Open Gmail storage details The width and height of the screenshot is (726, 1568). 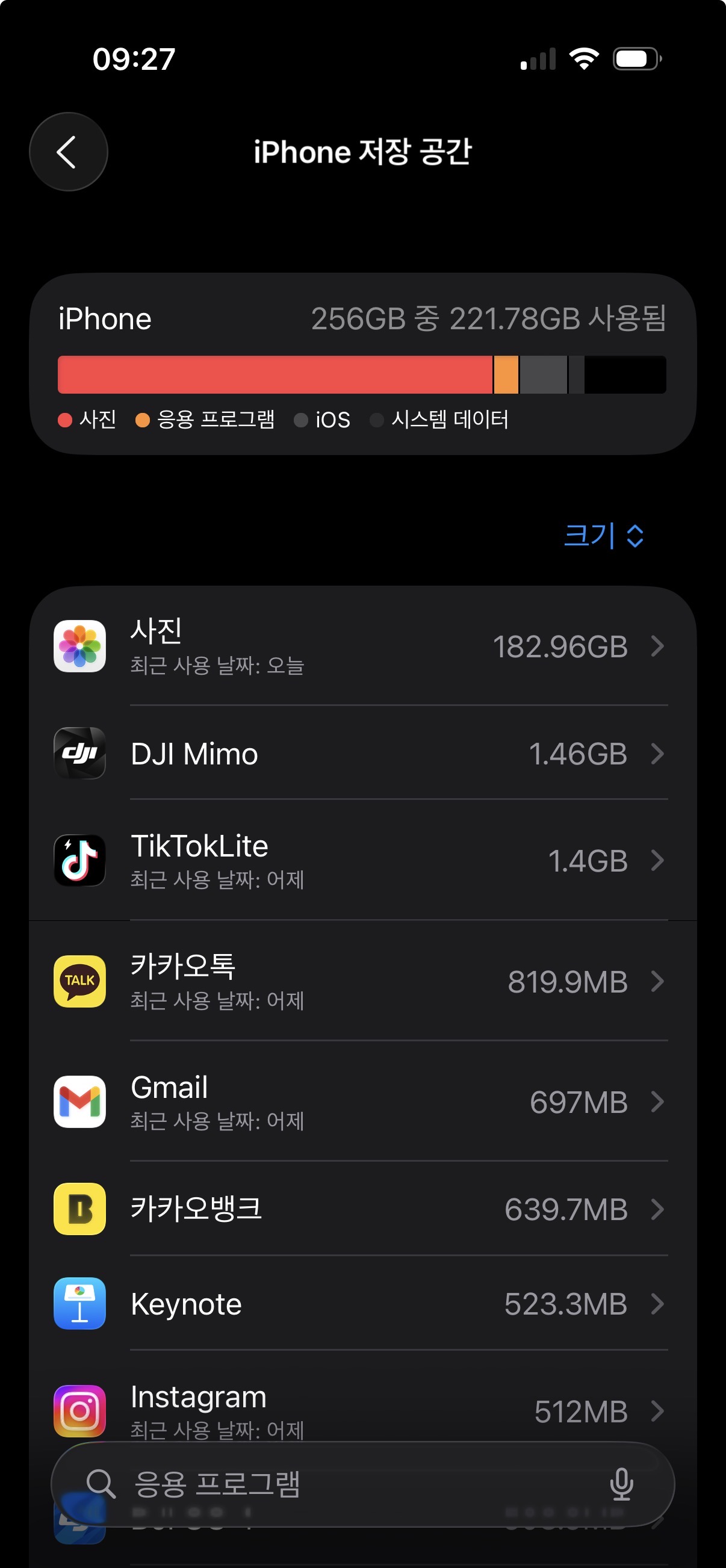[x=362, y=1101]
